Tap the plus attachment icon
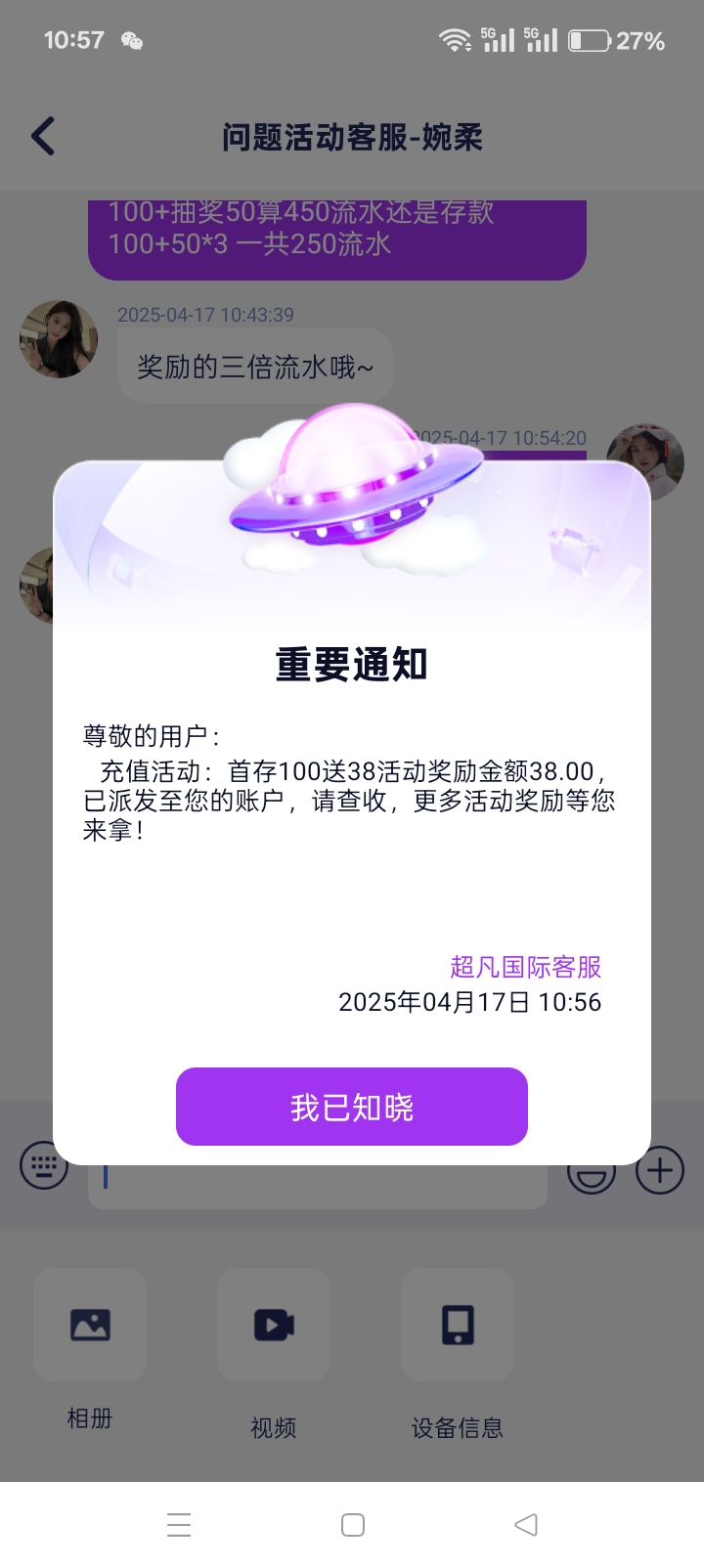Viewport: 704px width, 1568px height. click(660, 1170)
